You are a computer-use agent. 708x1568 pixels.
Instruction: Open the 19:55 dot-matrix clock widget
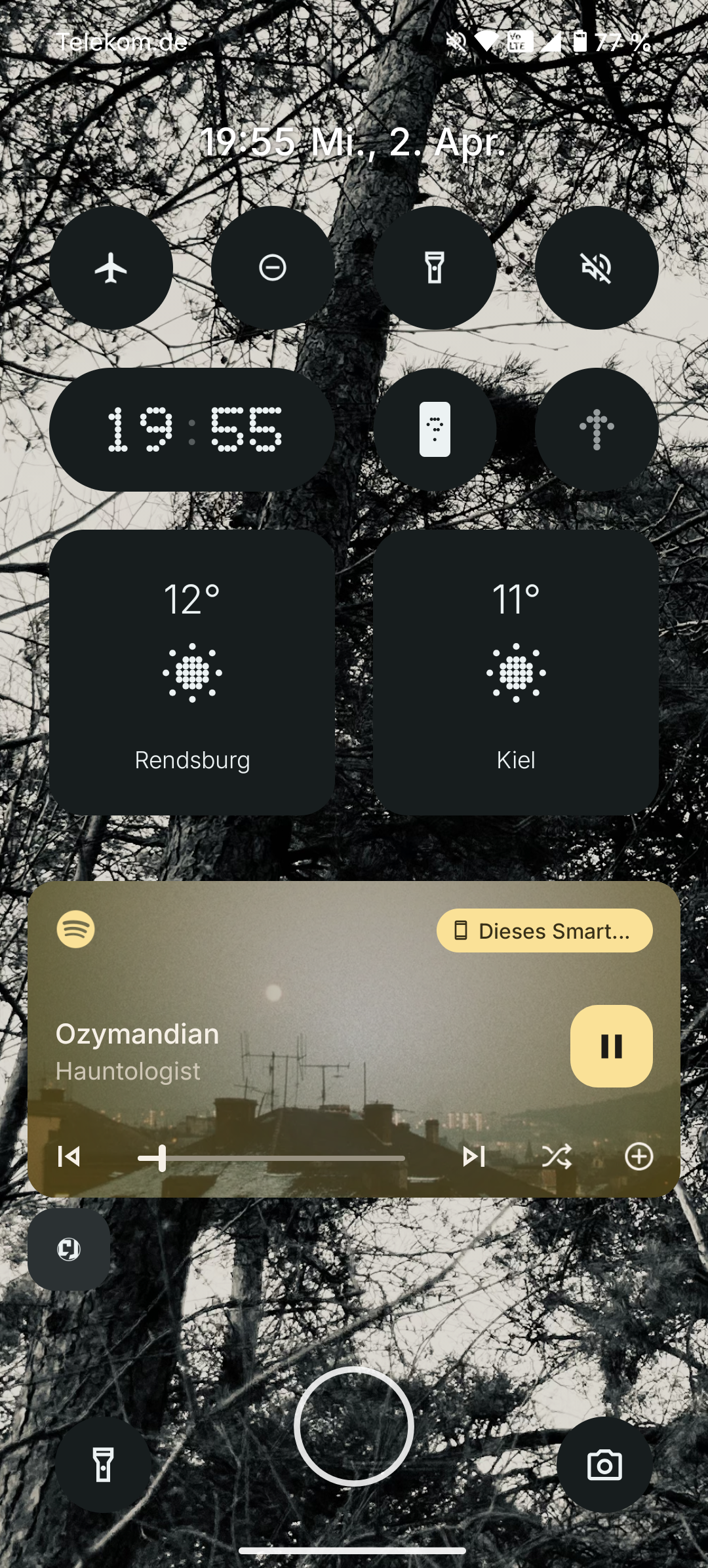pos(192,429)
